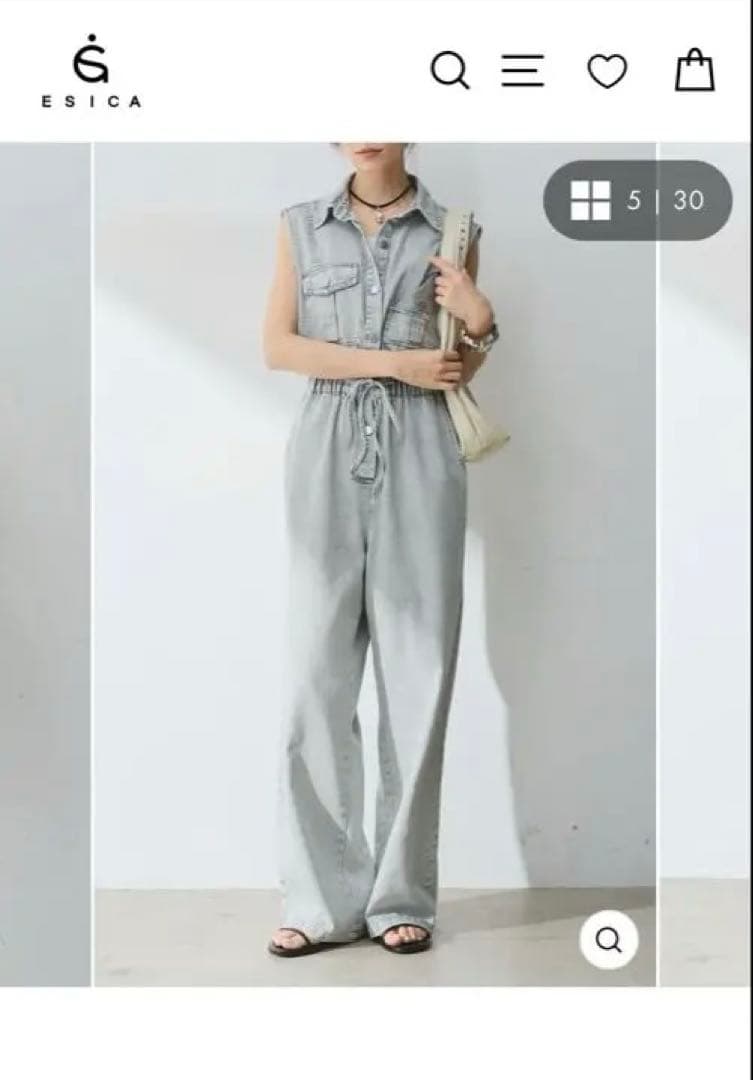
Task: Open the image gallery grid view
Action: click(591, 200)
